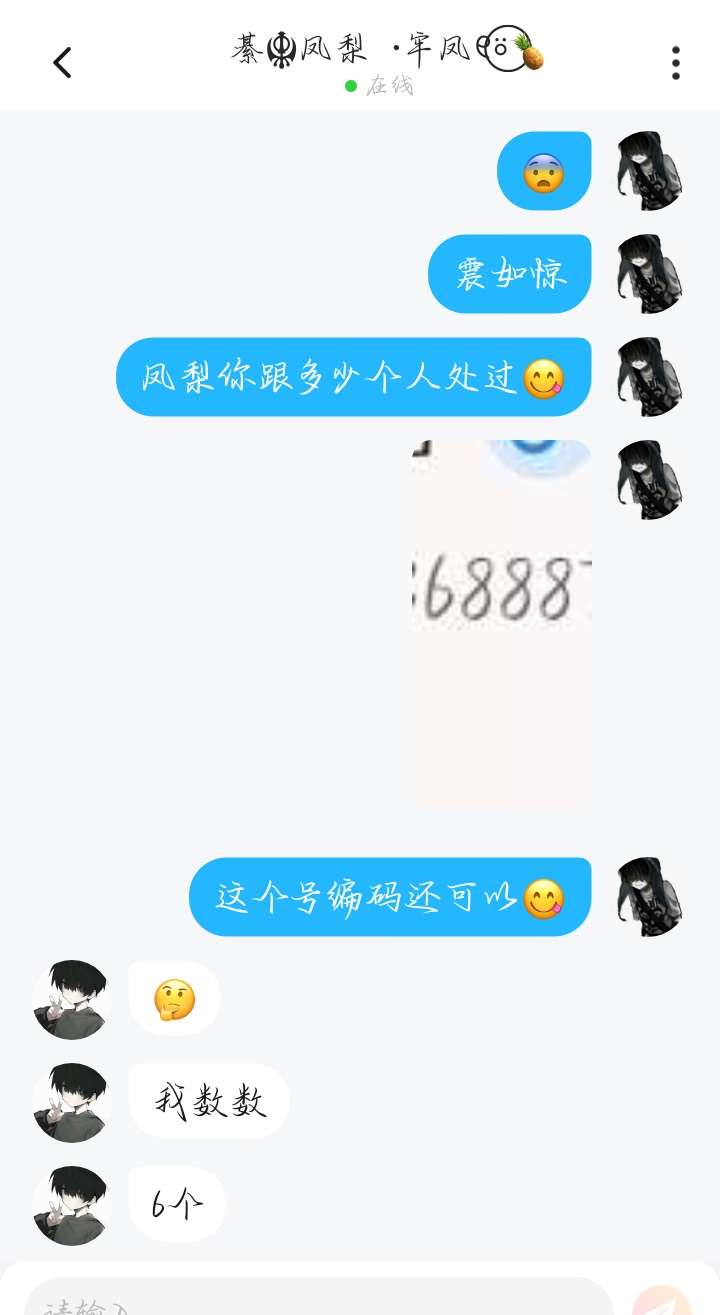Go back to the previous screen

click(x=62, y=63)
